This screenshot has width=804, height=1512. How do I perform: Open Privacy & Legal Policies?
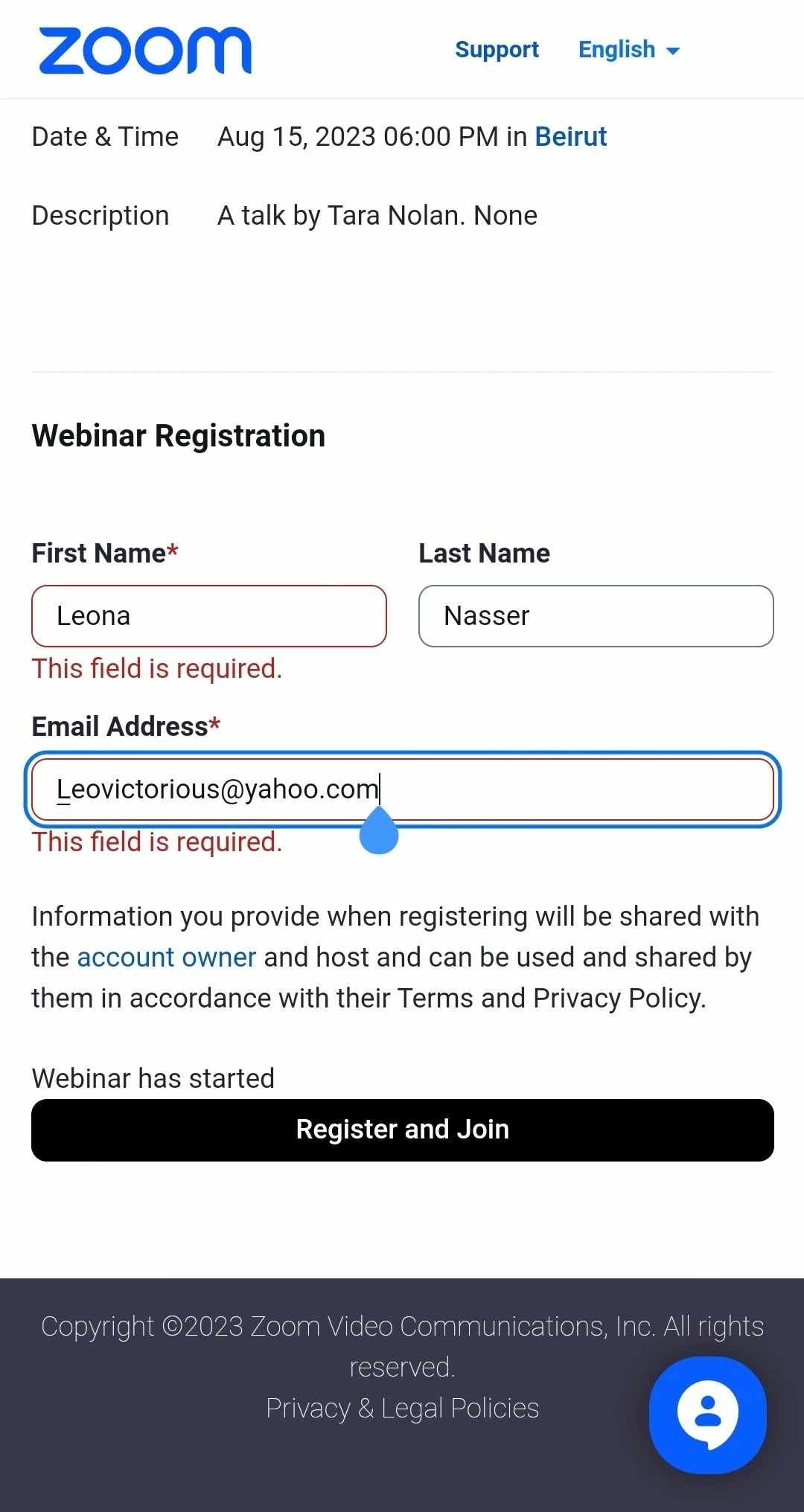(x=402, y=1409)
